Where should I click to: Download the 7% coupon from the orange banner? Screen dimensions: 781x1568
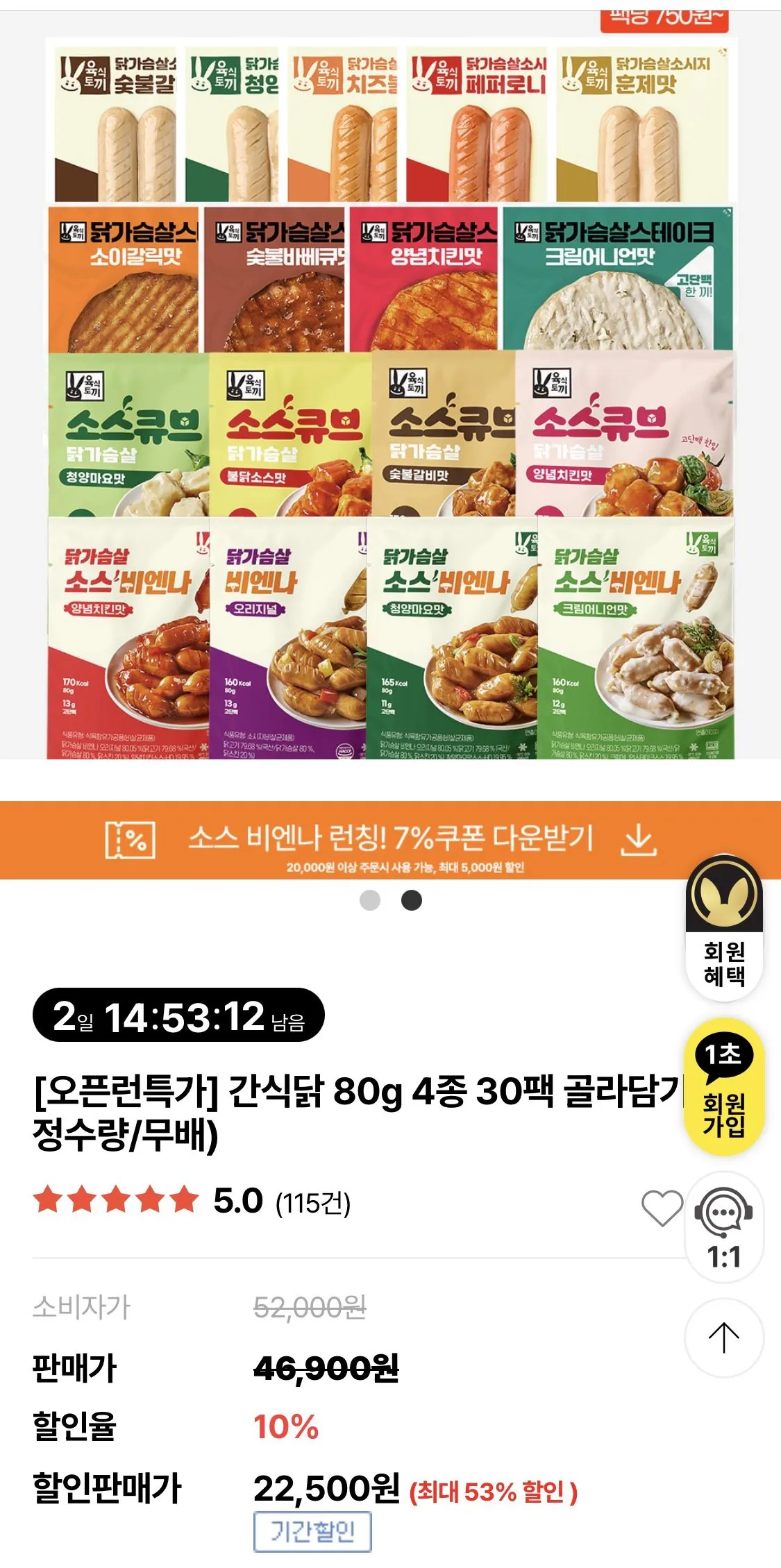click(637, 841)
